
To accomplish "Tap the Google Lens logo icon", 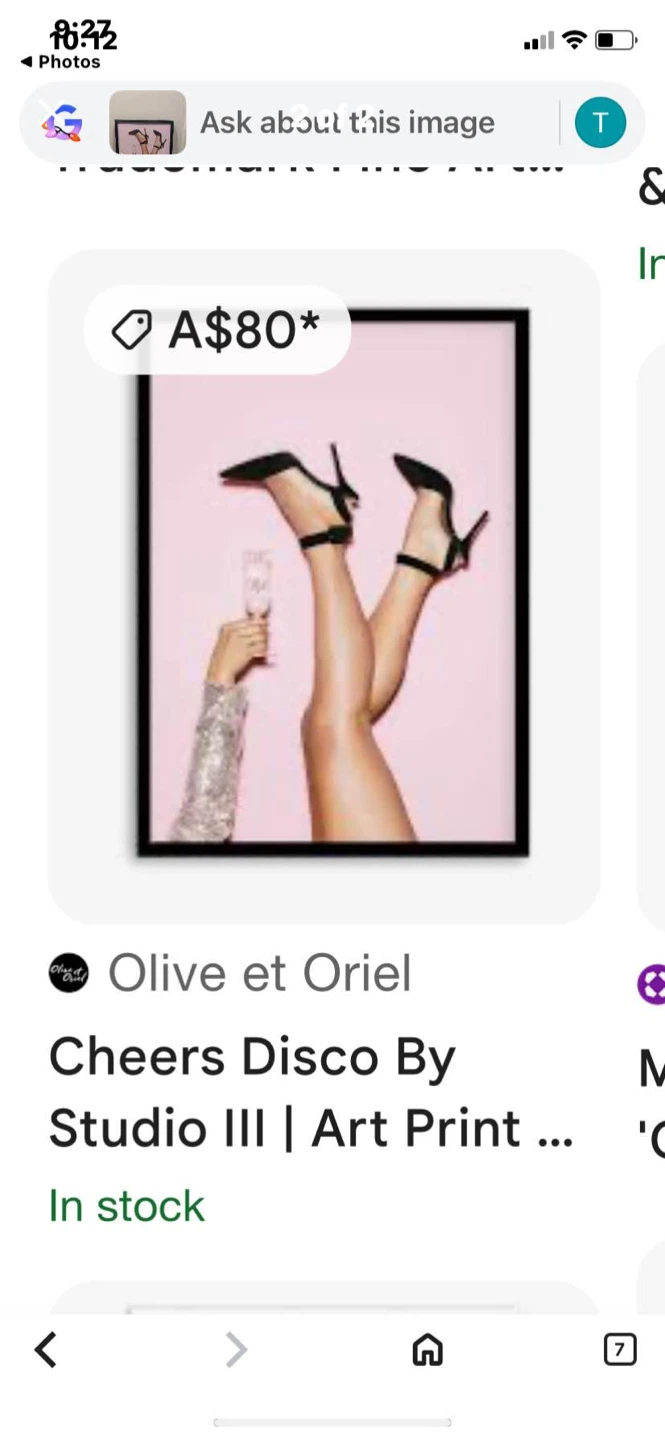I will pos(62,123).
